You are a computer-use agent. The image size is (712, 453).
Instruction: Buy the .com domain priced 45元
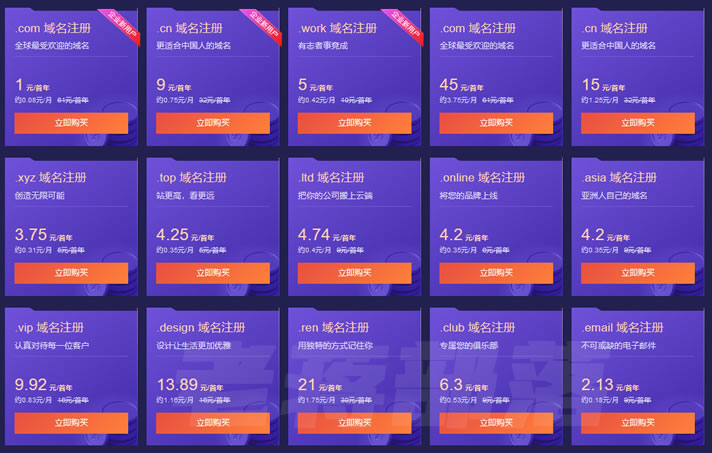pos(496,123)
